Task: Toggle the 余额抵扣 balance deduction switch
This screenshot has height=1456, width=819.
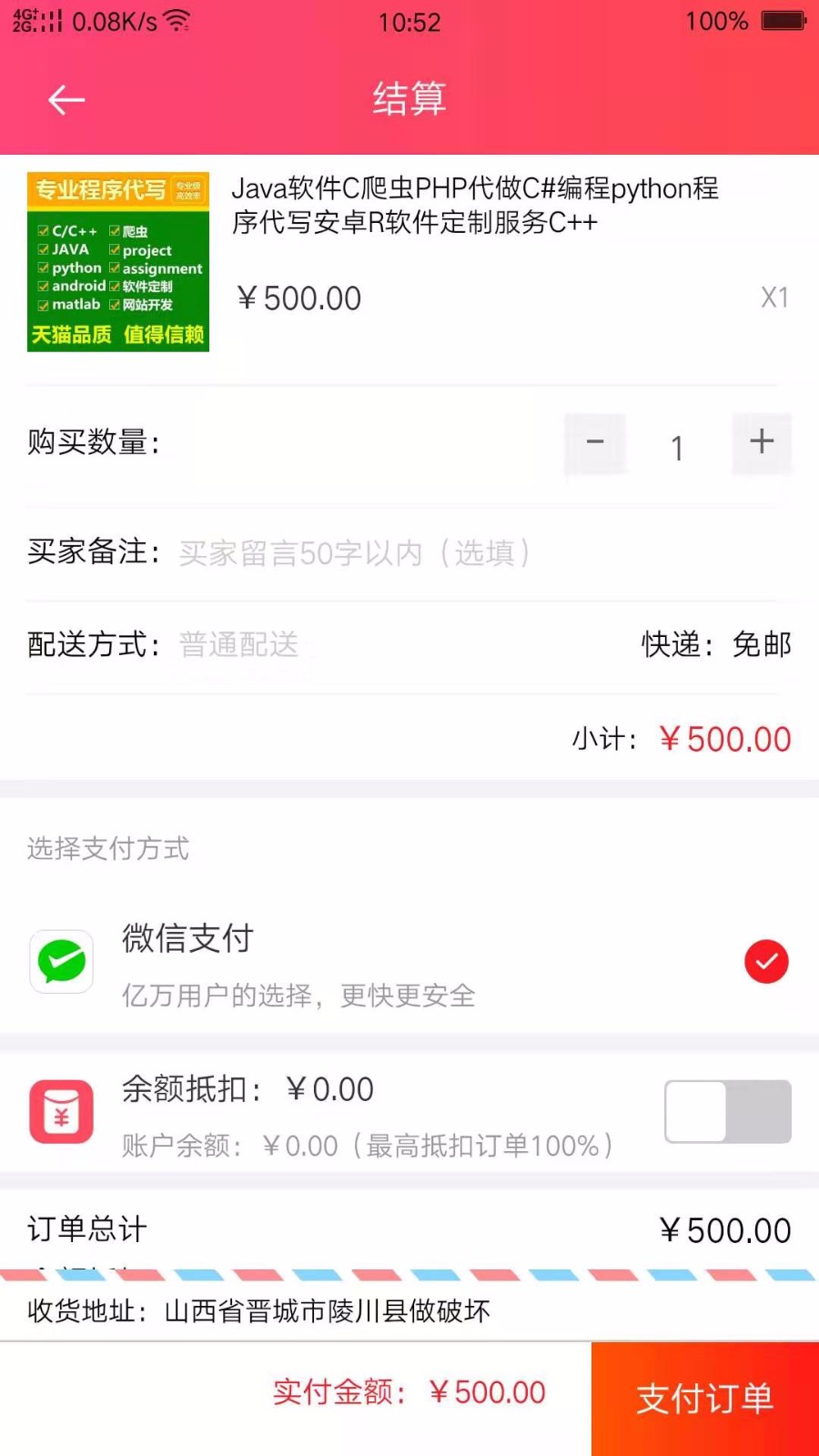Action: coord(727,1111)
